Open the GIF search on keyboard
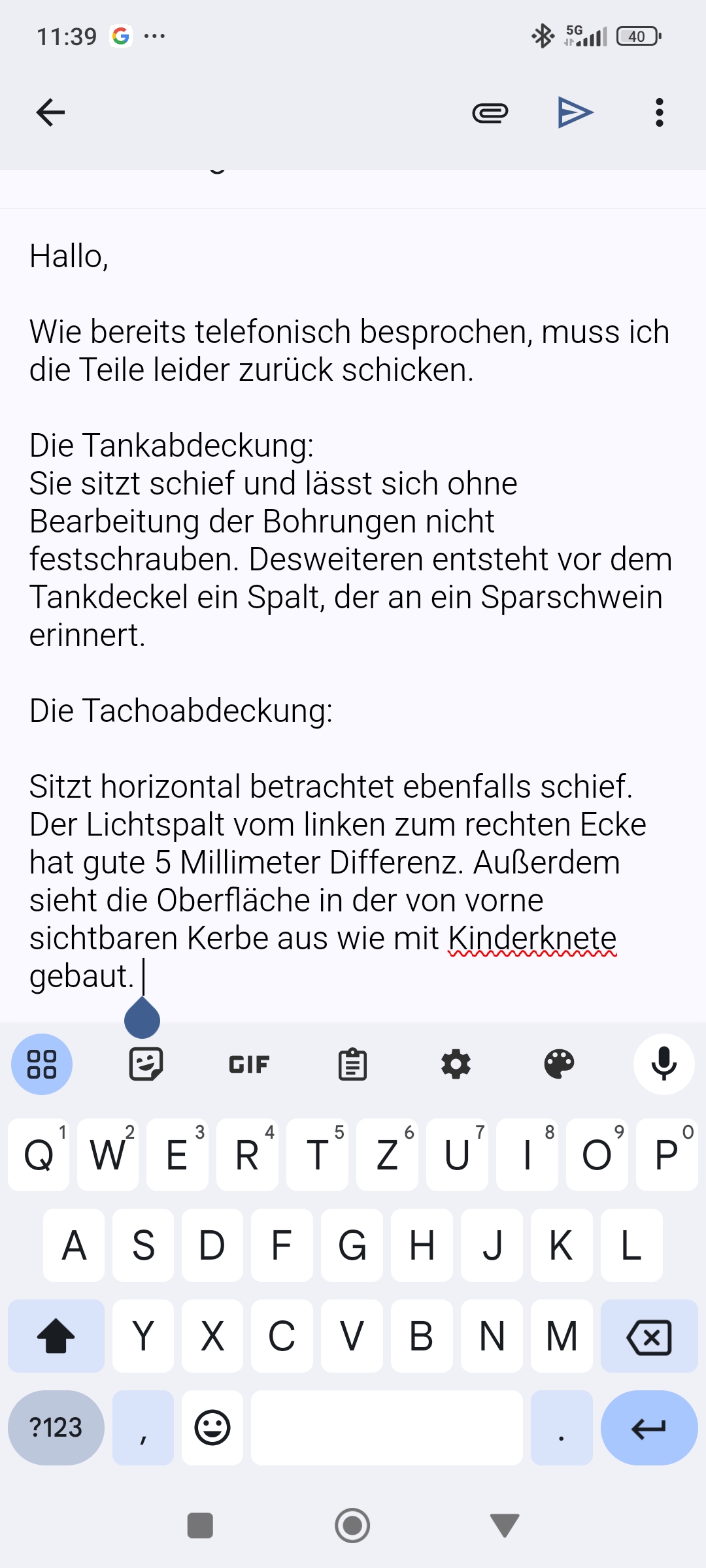The height and width of the screenshot is (1568, 706). tap(249, 1064)
